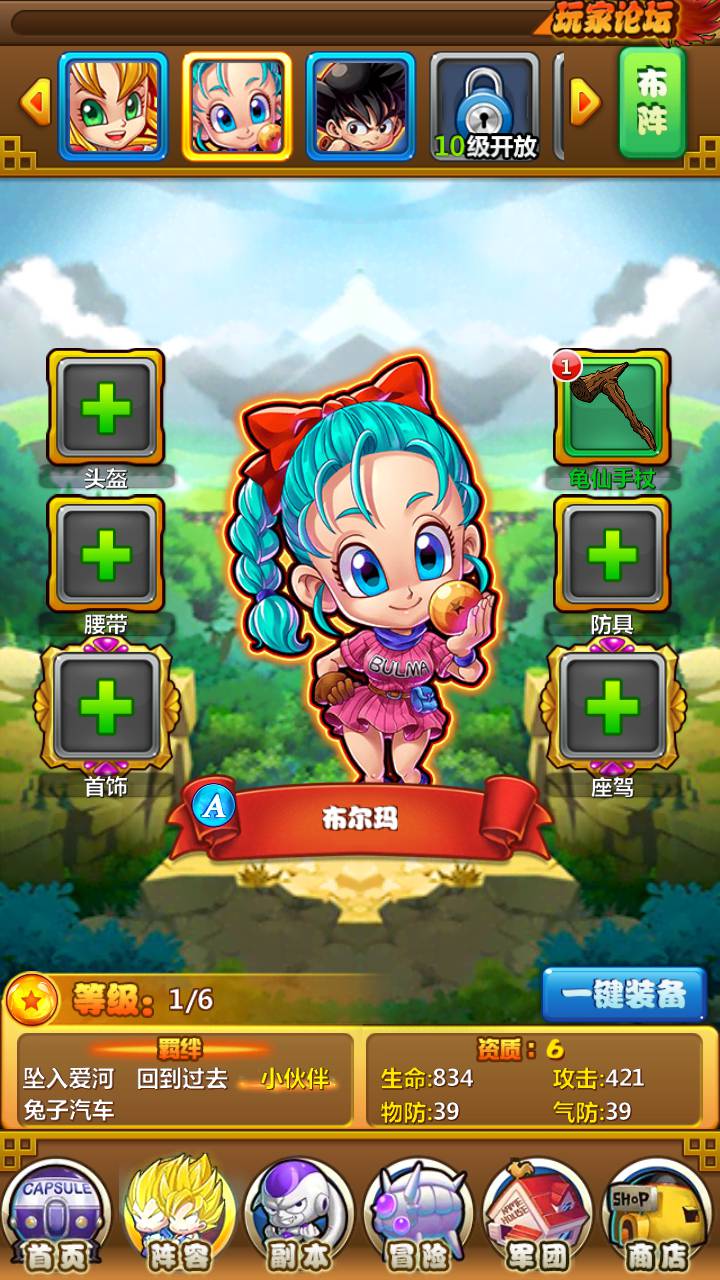Switch to the 副本 dungeon tab
Screen dimensions: 720x1280
(x=299, y=1219)
